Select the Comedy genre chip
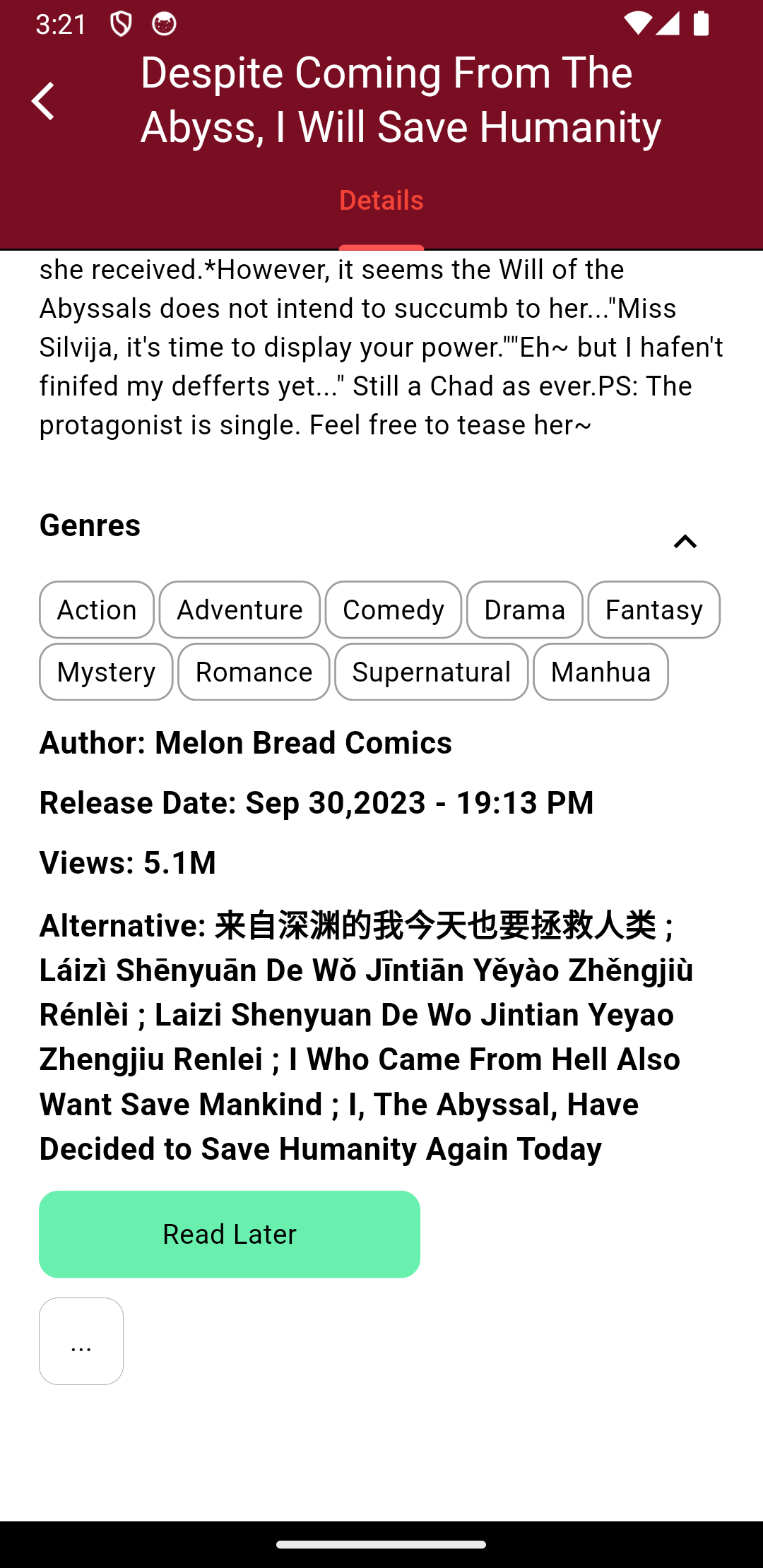The height and width of the screenshot is (1568, 763). point(394,610)
